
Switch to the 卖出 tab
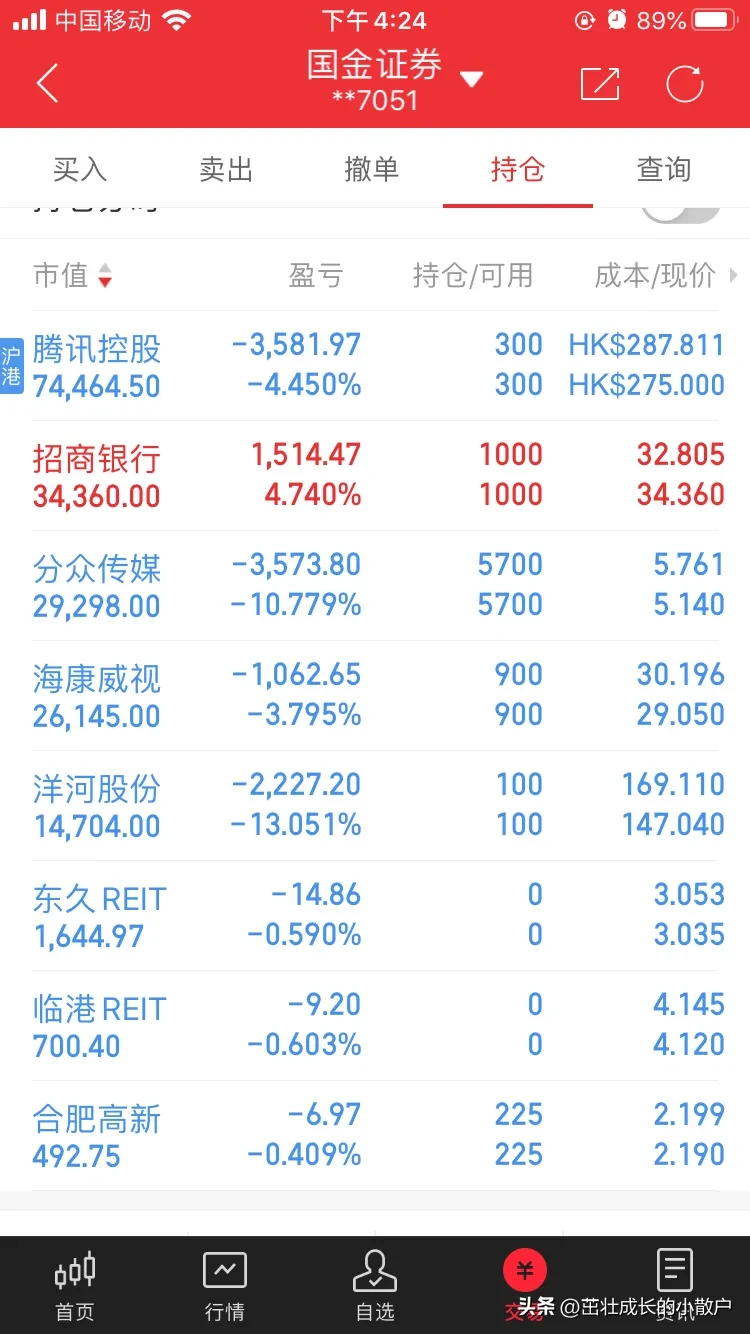pyautogui.click(x=226, y=169)
